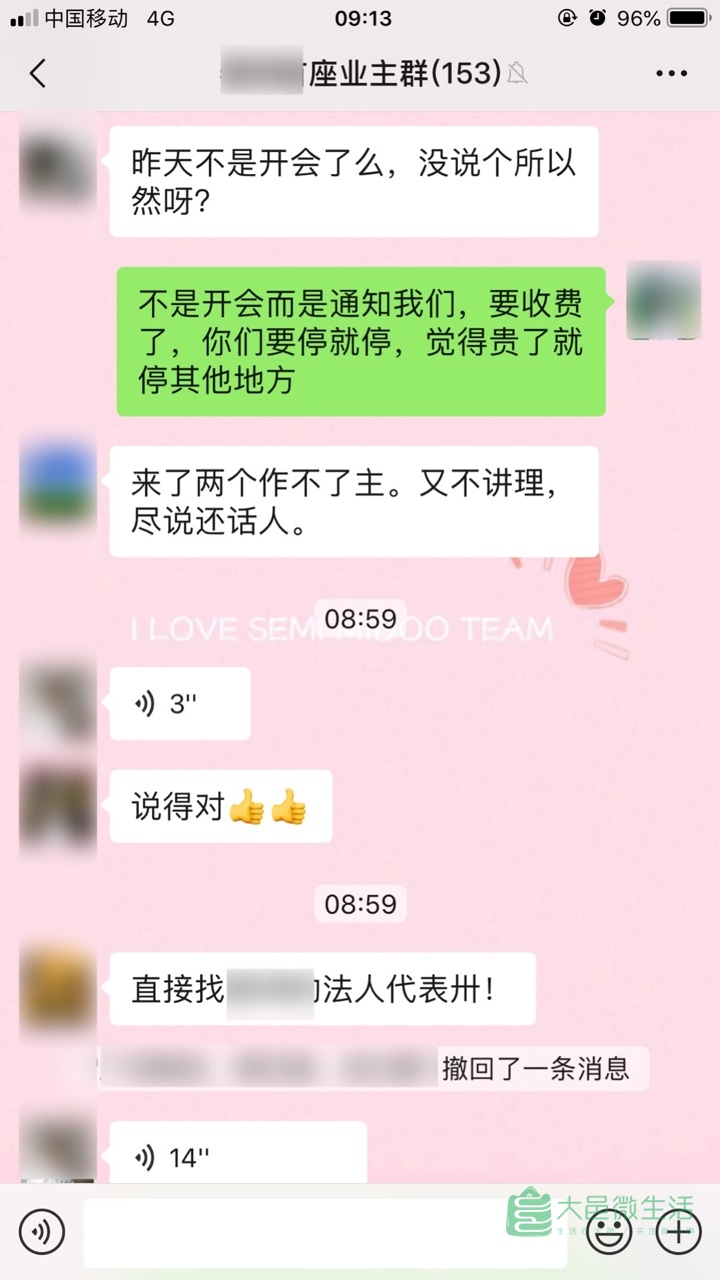The width and height of the screenshot is (720, 1280).
Task: Open your own avatar beside green message
Action: coord(663,301)
